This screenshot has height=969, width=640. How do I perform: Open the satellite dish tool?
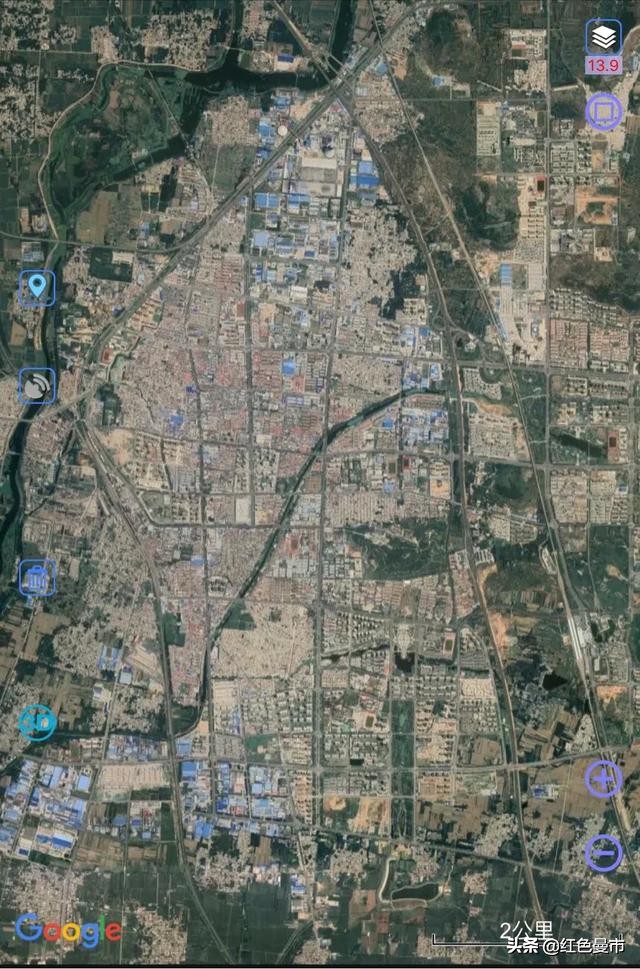pyautogui.click(x=37, y=386)
